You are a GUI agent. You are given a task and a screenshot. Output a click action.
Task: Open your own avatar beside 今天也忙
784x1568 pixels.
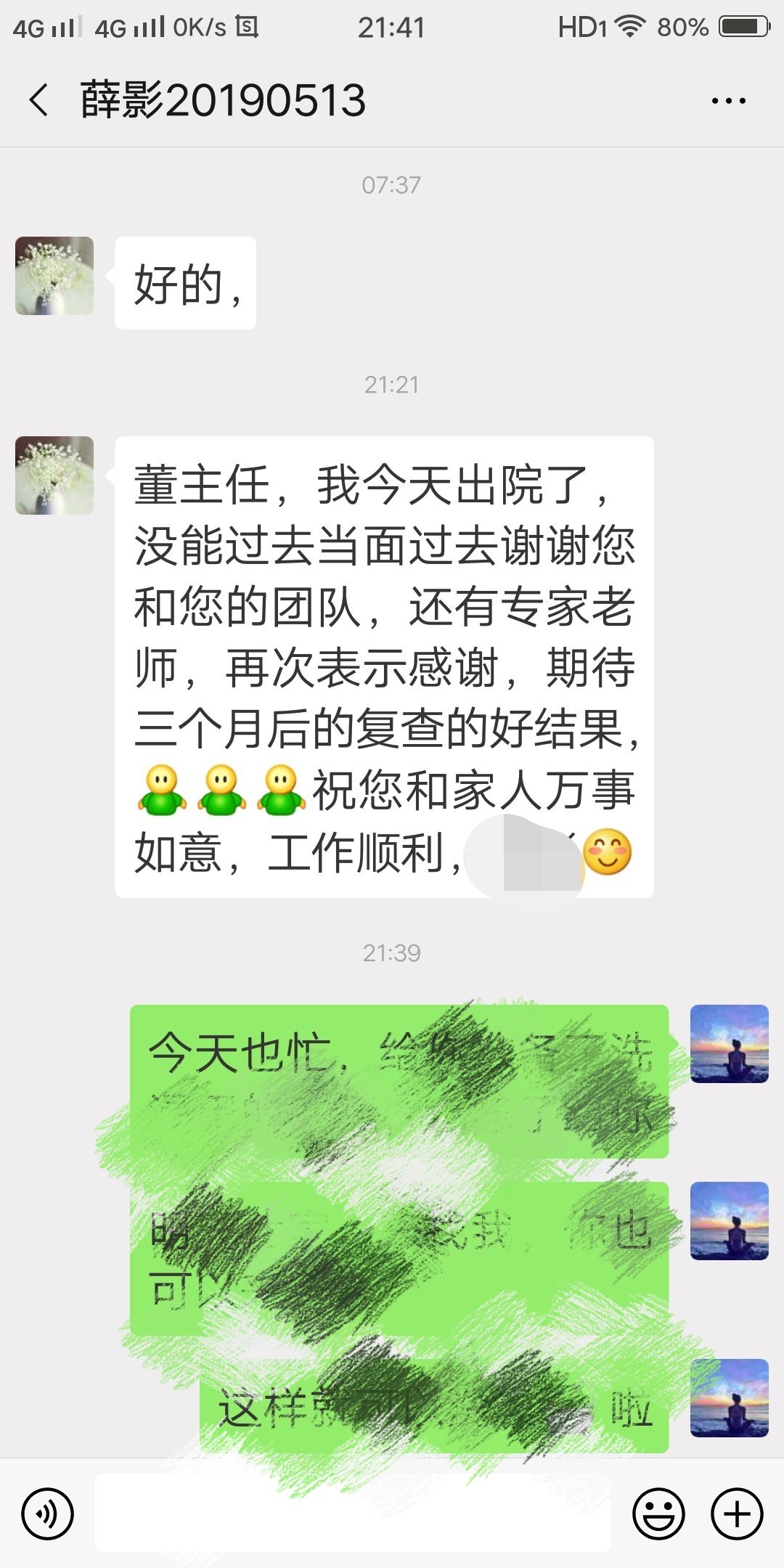tap(729, 1044)
